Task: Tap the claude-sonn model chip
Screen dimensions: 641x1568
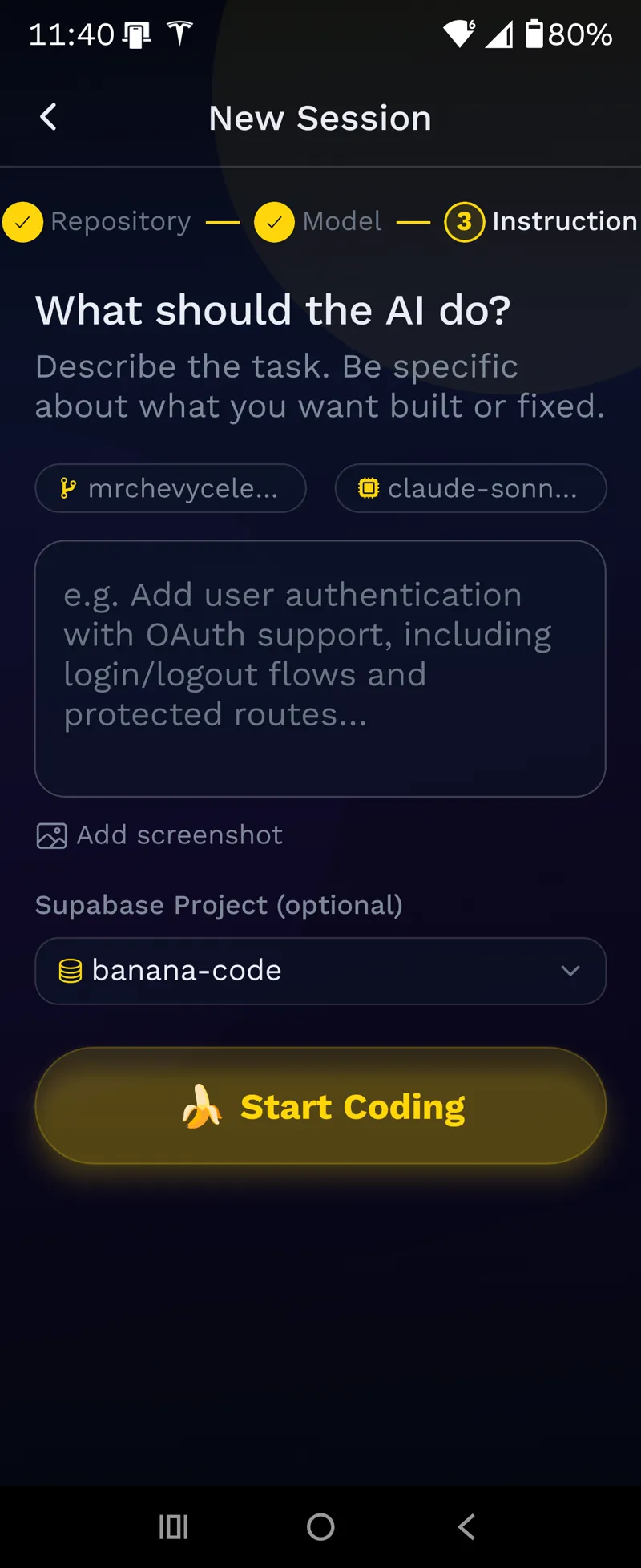Action: pyautogui.click(x=470, y=488)
